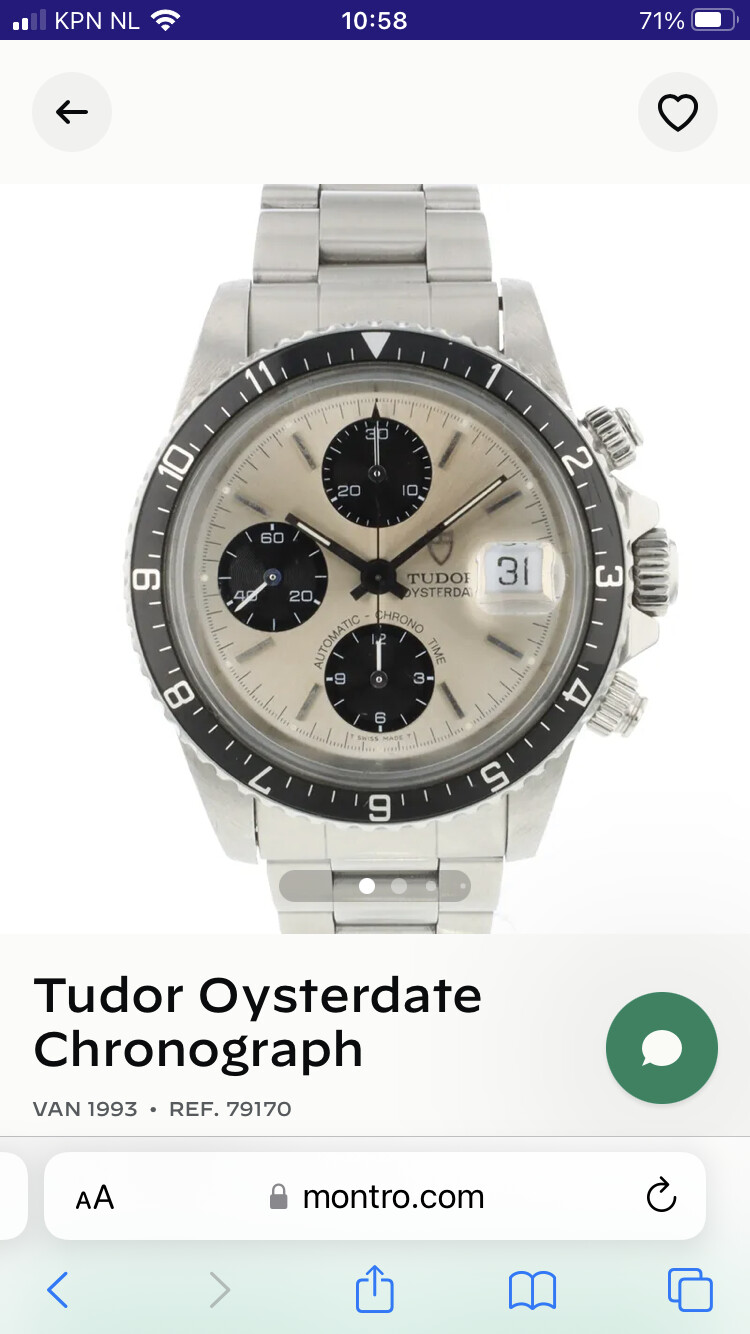Open Safari's AA reader options
Image resolution: width=750 pixels, height=1334 pixels.
[95, 1197]
